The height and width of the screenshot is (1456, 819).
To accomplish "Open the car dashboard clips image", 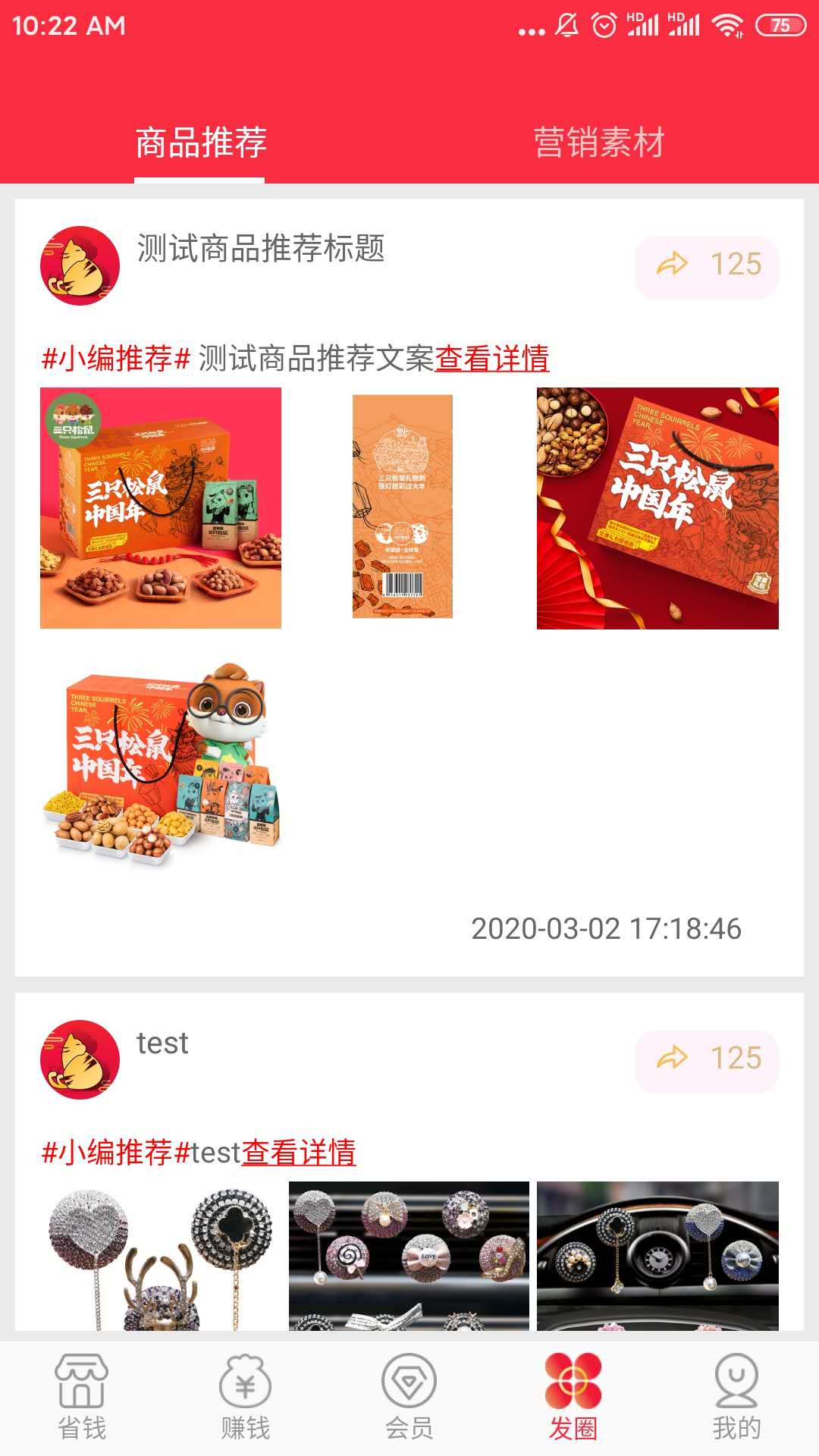I will coord(657,1255).
